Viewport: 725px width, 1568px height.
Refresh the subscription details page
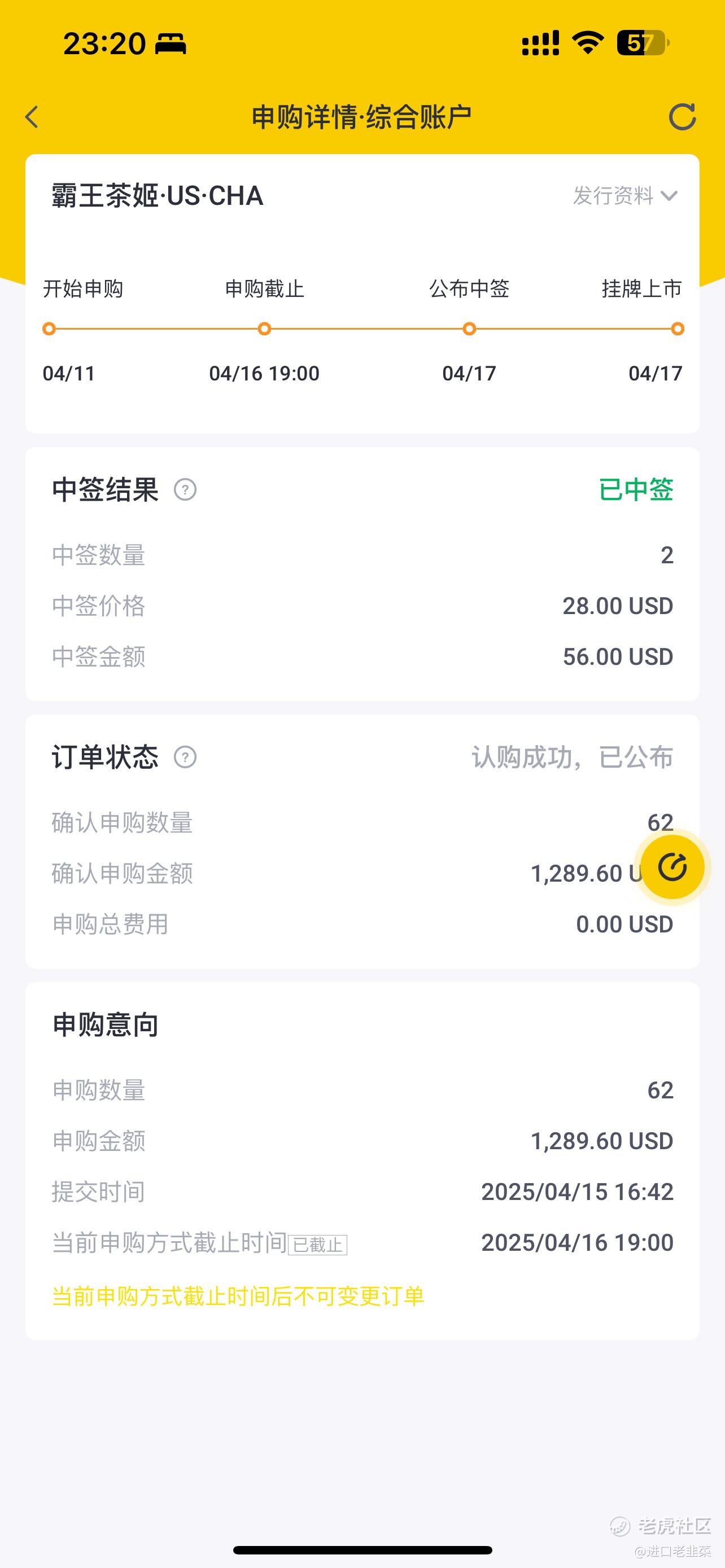(x=682, y=117)
